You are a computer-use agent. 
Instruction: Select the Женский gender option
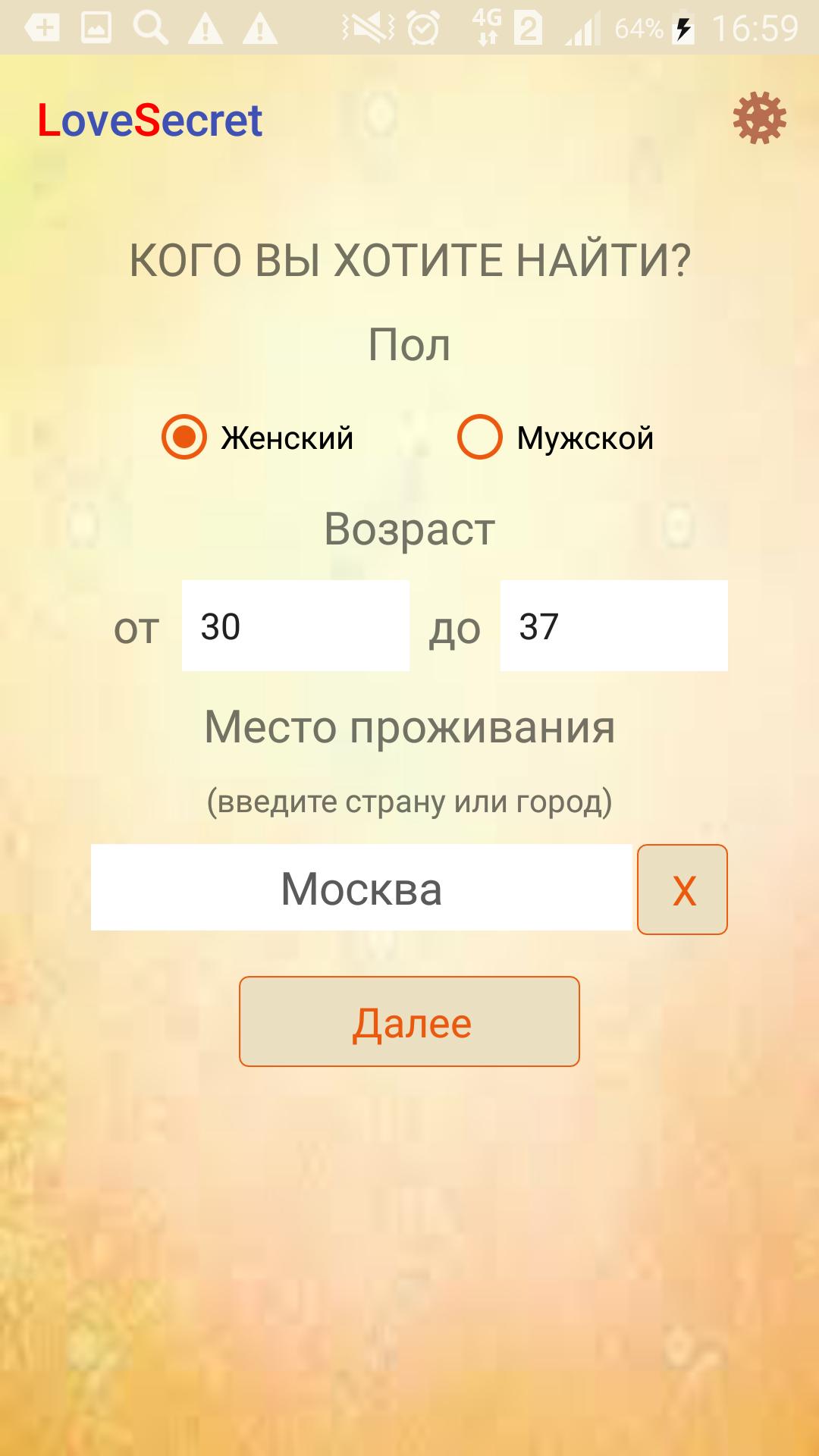[x=185, y=438]
